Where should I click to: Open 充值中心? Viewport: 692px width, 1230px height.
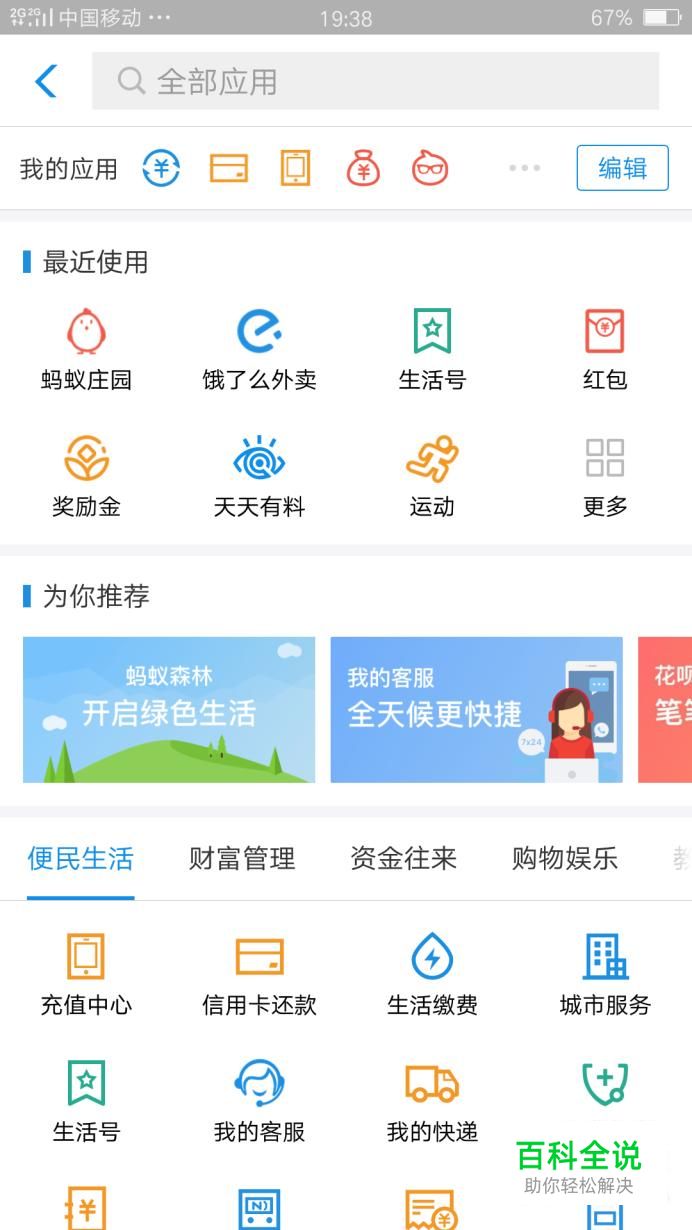(86, 974)
